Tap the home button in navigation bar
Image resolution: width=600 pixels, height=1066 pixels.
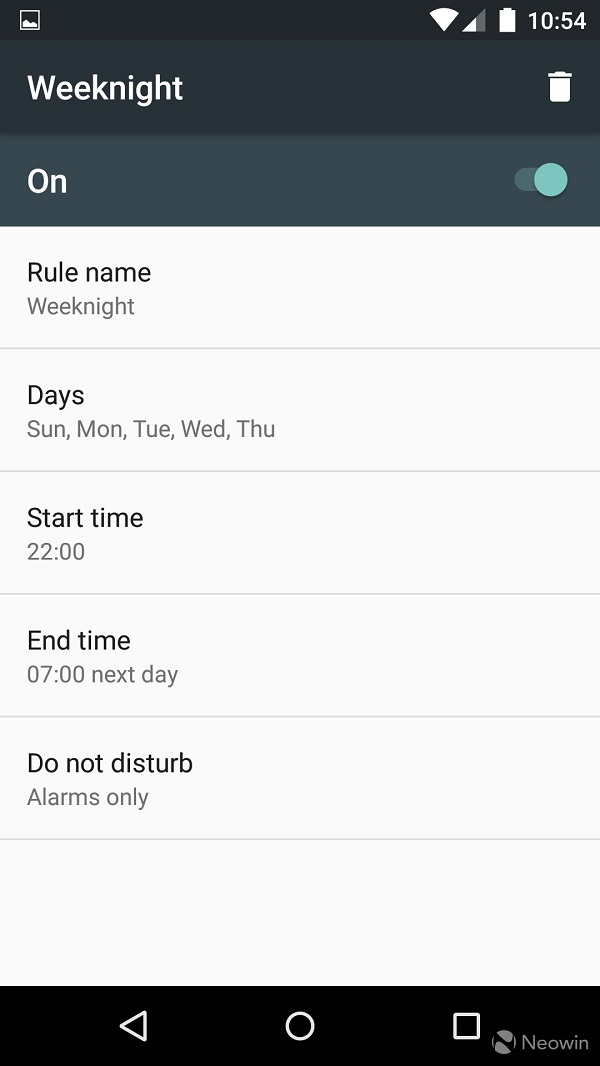tap(300, 1025)
